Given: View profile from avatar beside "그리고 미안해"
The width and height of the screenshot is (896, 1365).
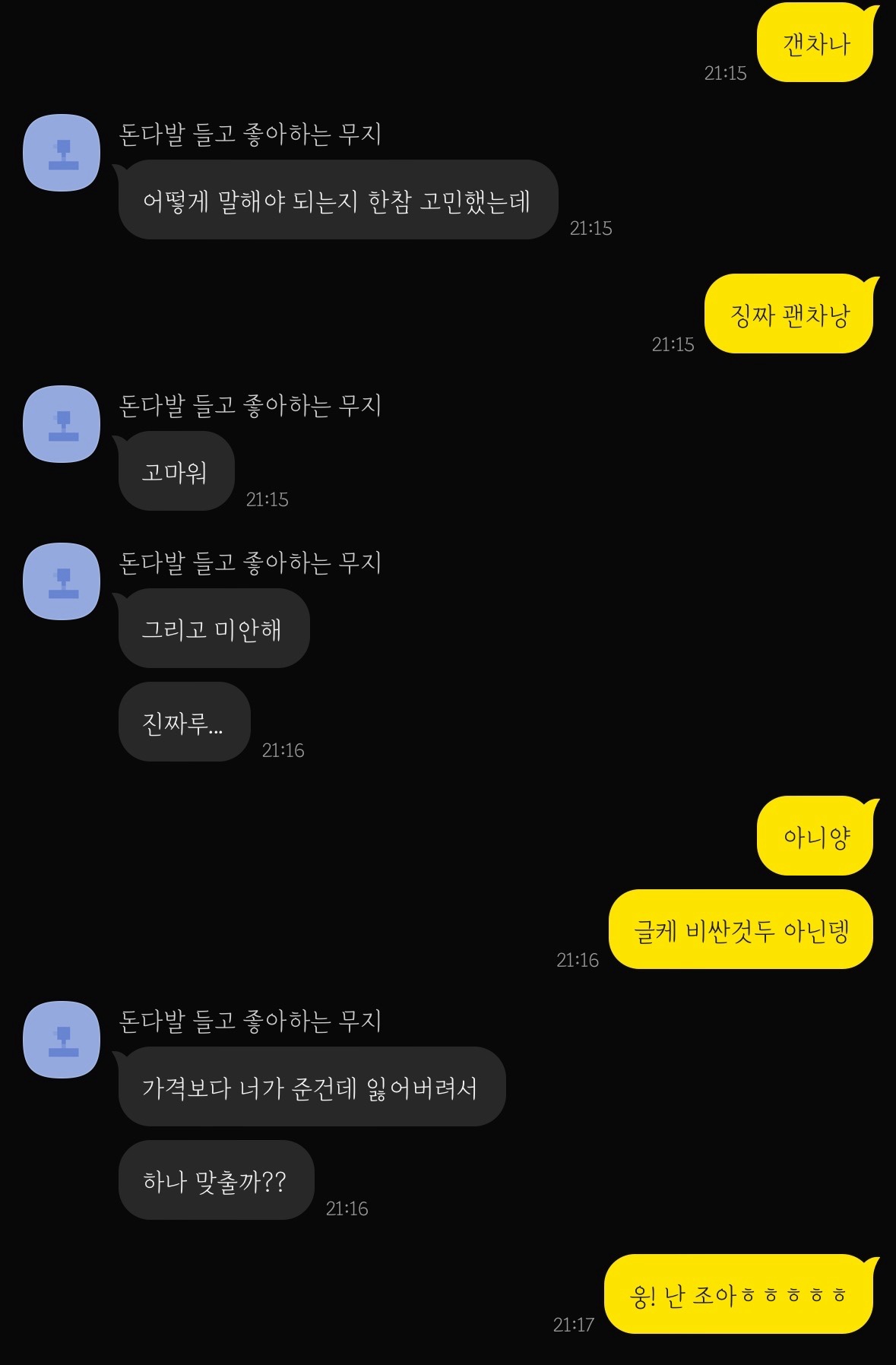Looking at the screenshot, I should (x=62, y=581).
